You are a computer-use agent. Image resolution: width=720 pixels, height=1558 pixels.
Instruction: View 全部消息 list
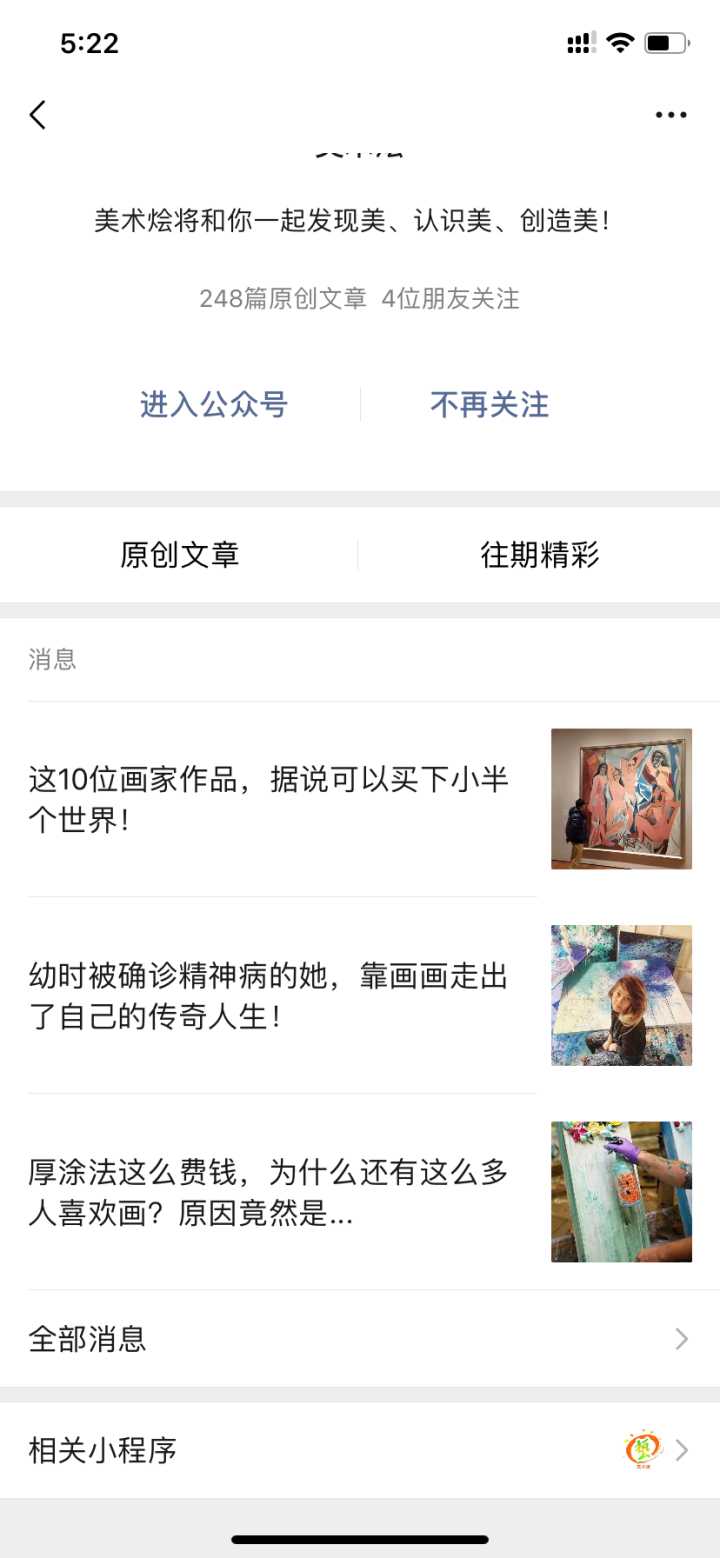360,1339
